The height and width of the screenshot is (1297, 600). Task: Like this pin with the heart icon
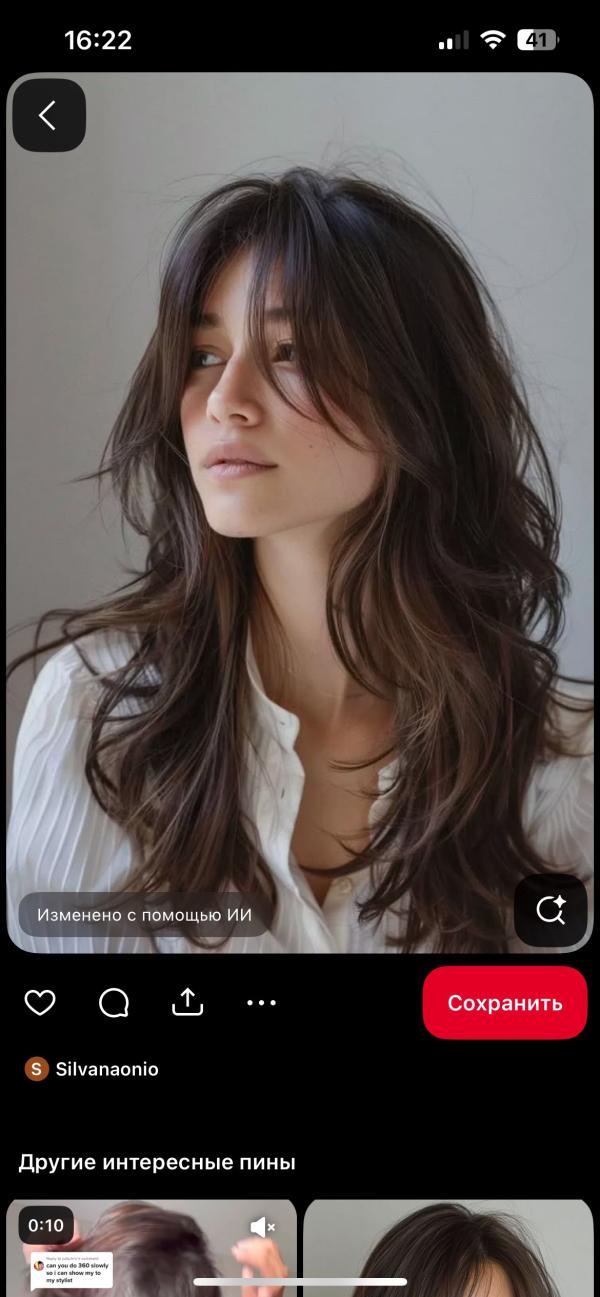pyautogui.click(x=40, y=1003)
